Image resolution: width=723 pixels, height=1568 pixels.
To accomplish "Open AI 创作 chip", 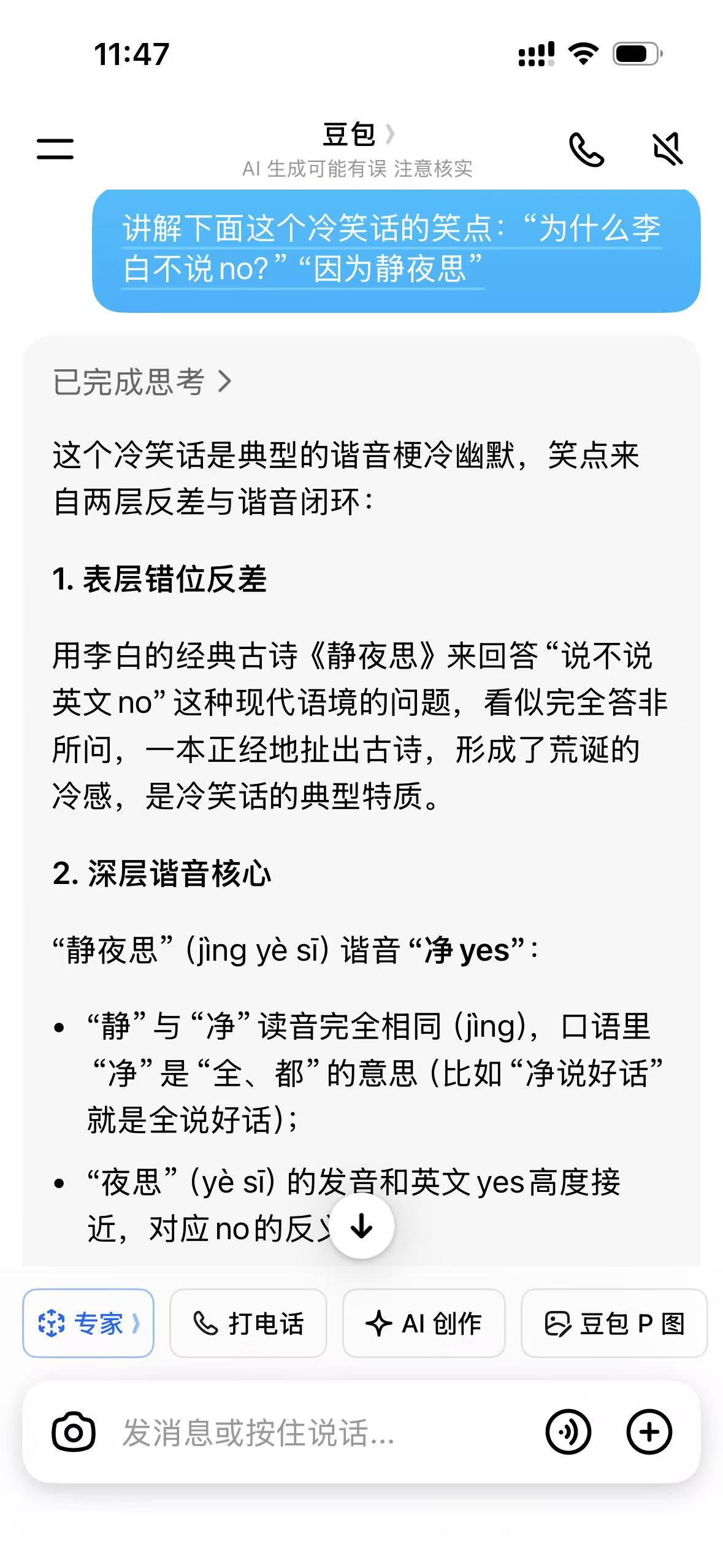I will [424, 1323].
